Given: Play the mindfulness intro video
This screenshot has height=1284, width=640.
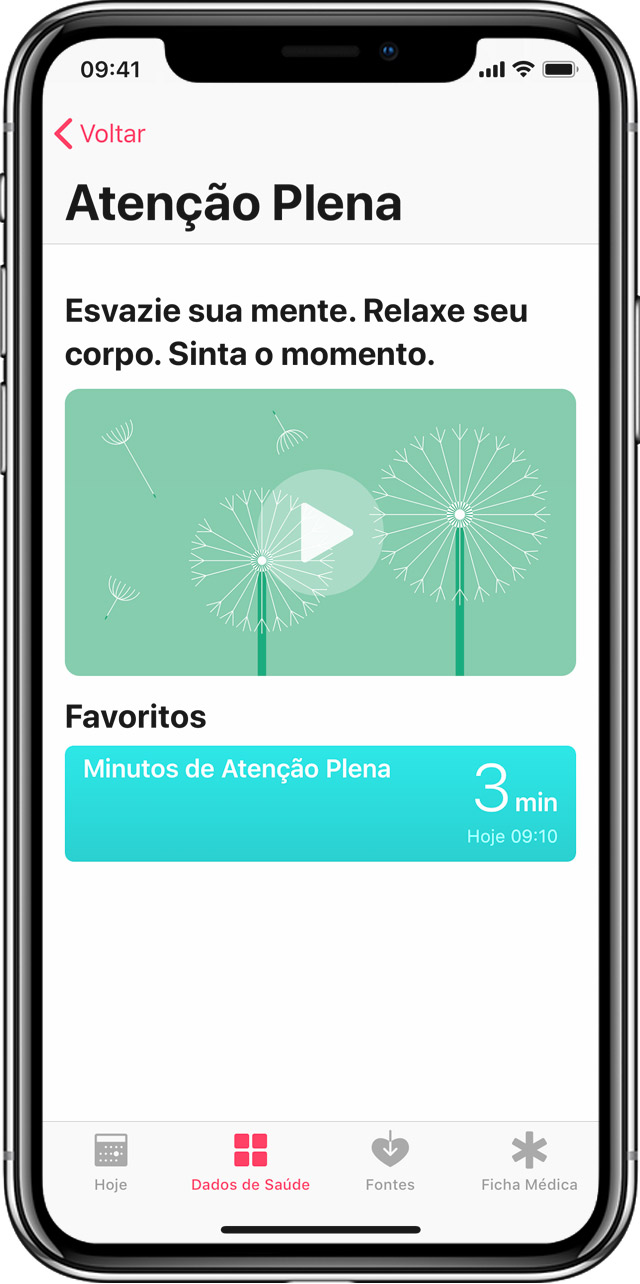Looking at the screenshot, I should pyautogui.click(x=321, y=532).
